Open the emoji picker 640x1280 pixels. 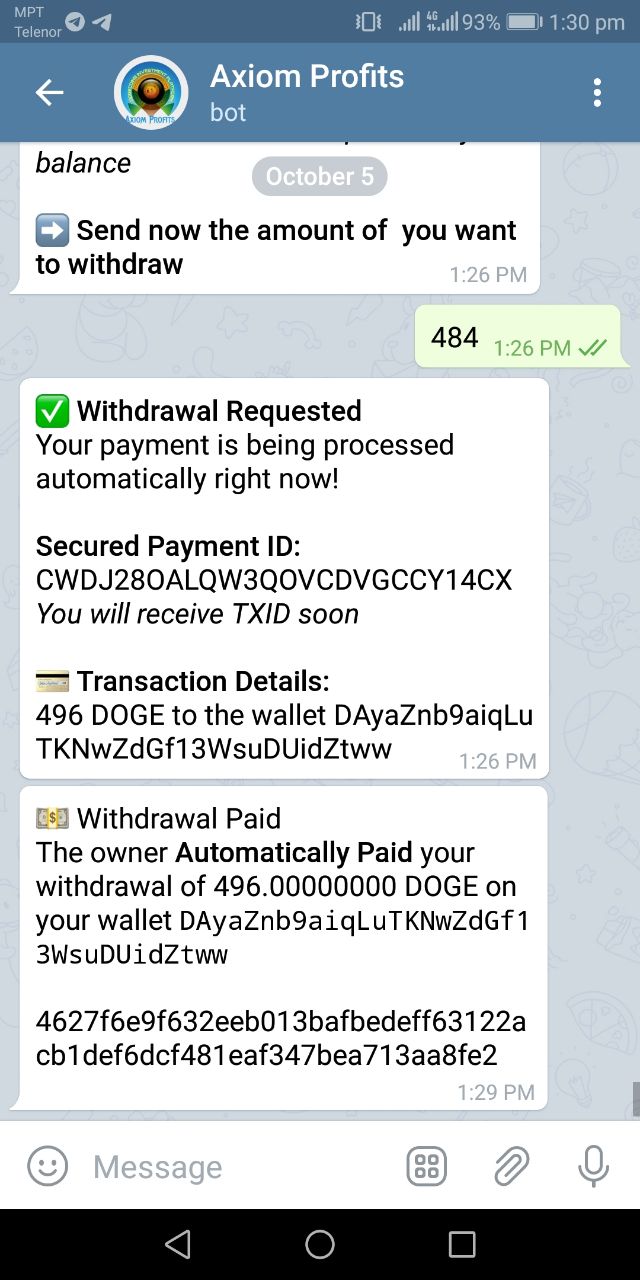pyautogui.click(x=47, y=1166)
